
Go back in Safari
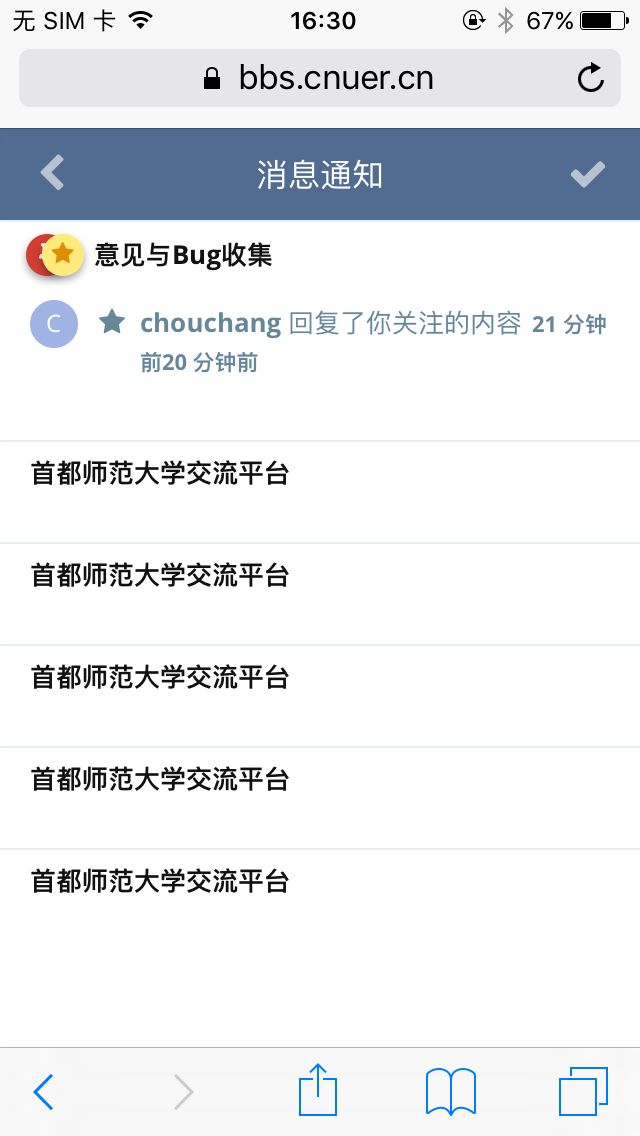click(44, 1092)
